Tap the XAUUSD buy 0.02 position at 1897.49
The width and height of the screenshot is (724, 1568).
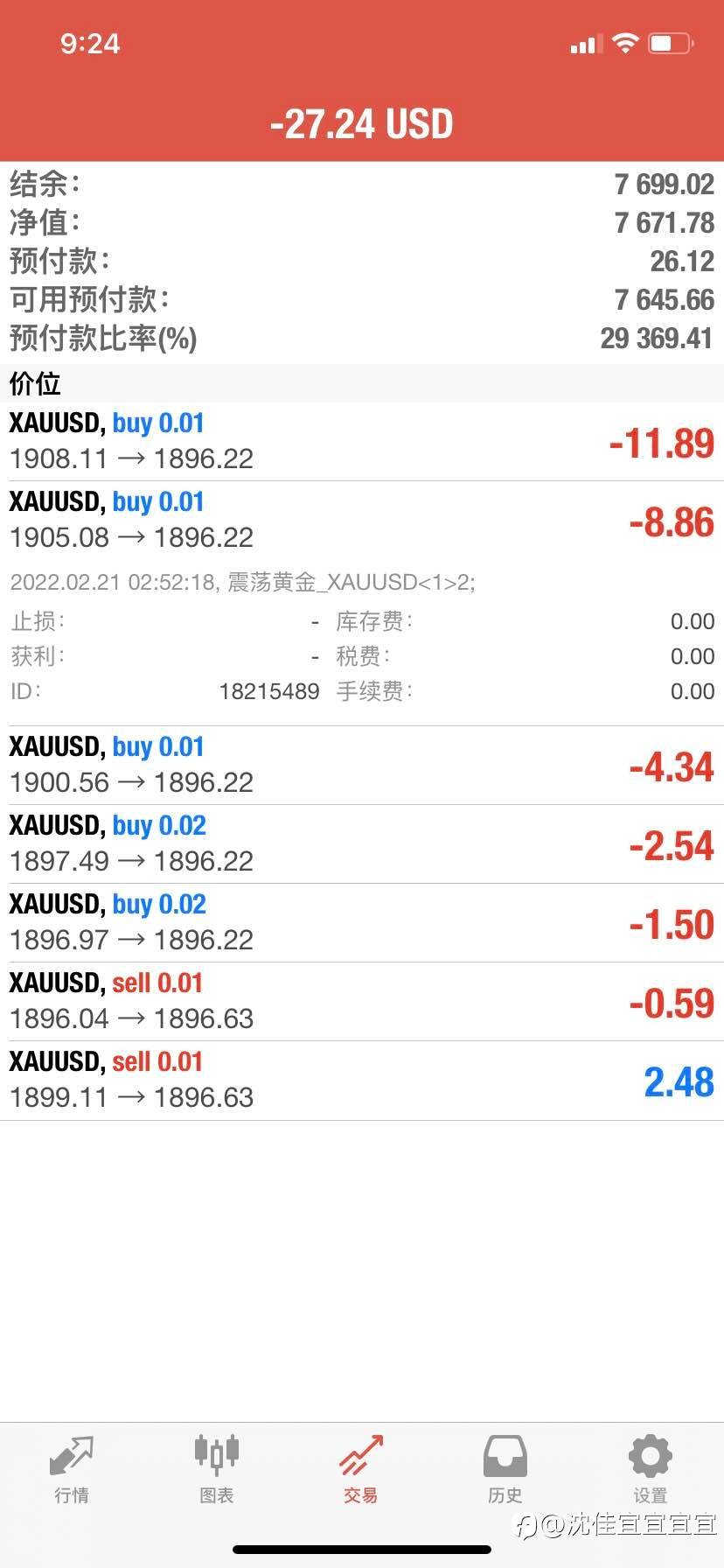[x=362, y=844]
